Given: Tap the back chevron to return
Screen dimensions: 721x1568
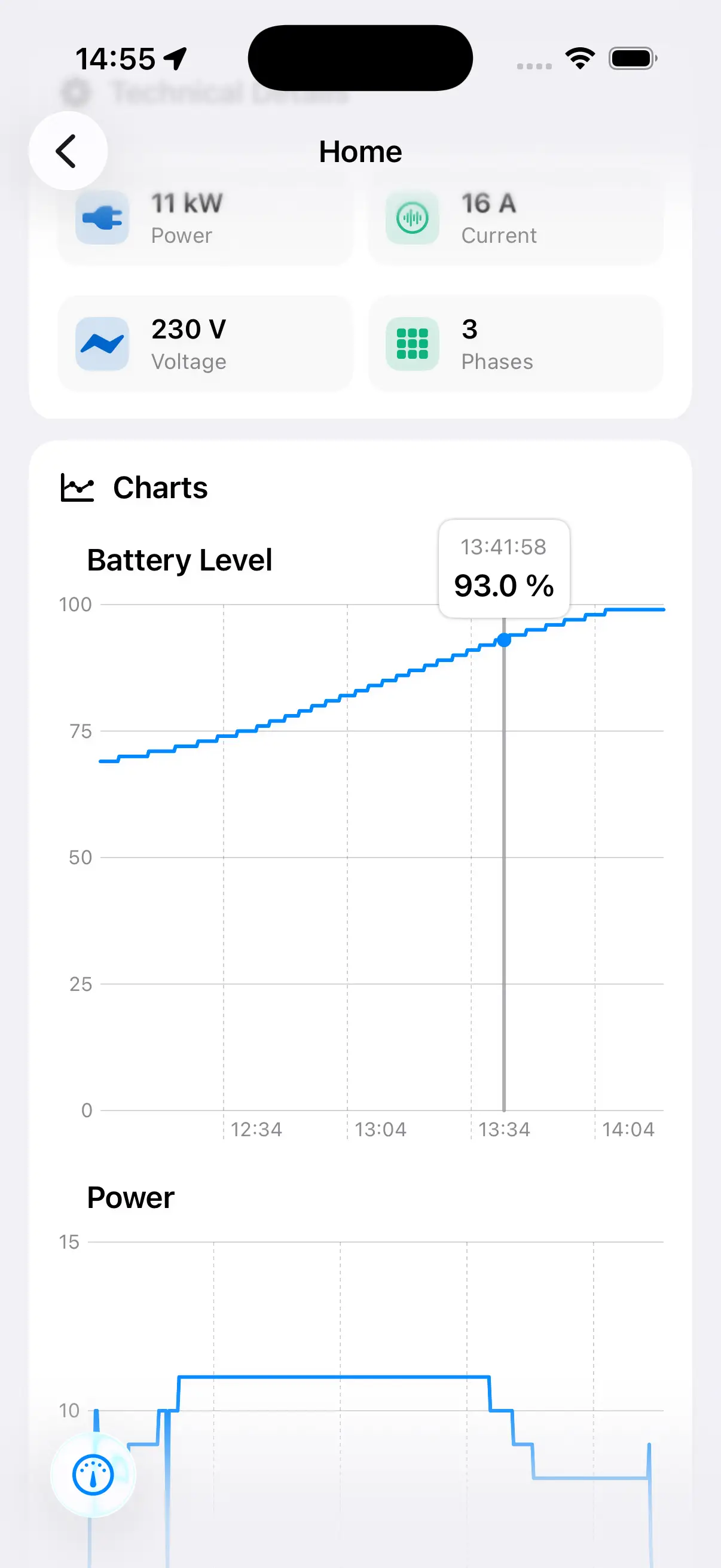Looking at the screenshot, I should pyautogui.click(x=69, y=150).
